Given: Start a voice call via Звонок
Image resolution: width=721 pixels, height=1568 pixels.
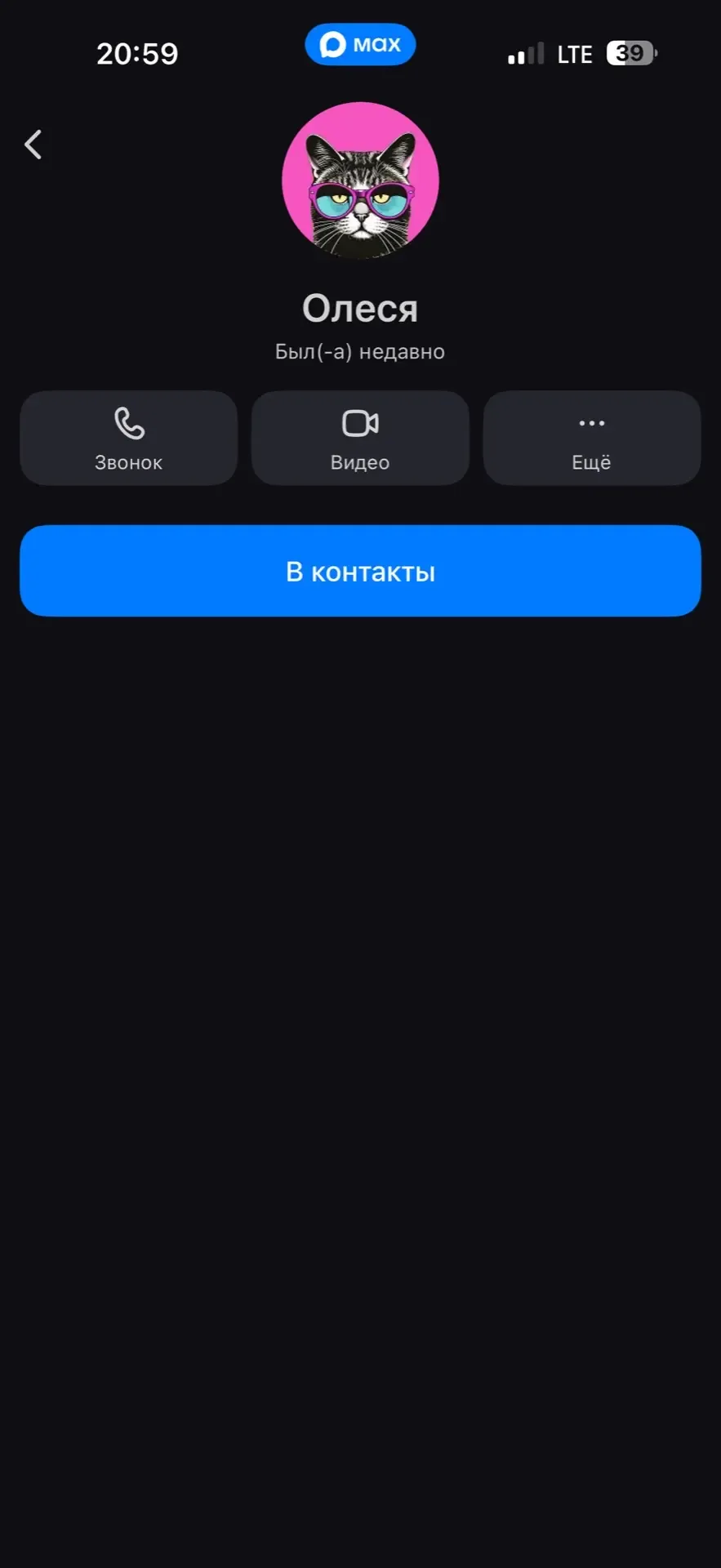Looking at the screenshot, I should pyautogui.click(x=129, y=439).
